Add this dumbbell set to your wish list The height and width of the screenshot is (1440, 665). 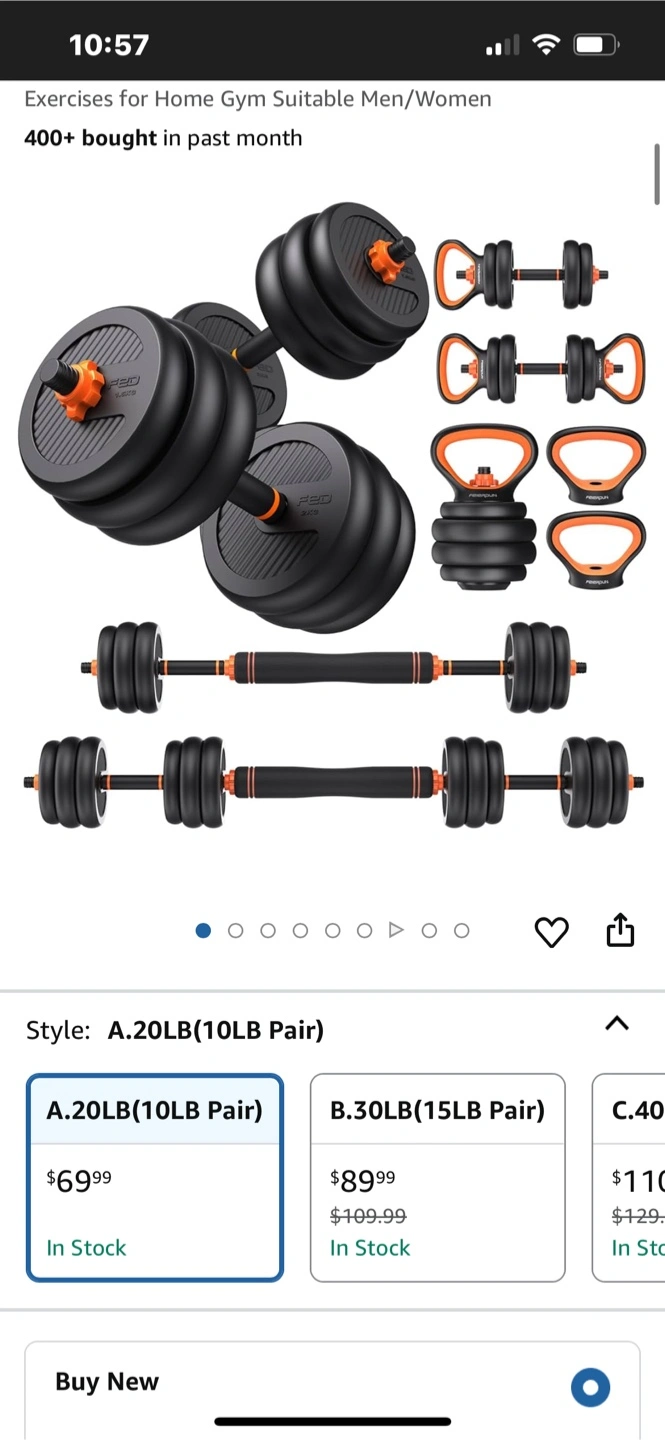[551, 932]
